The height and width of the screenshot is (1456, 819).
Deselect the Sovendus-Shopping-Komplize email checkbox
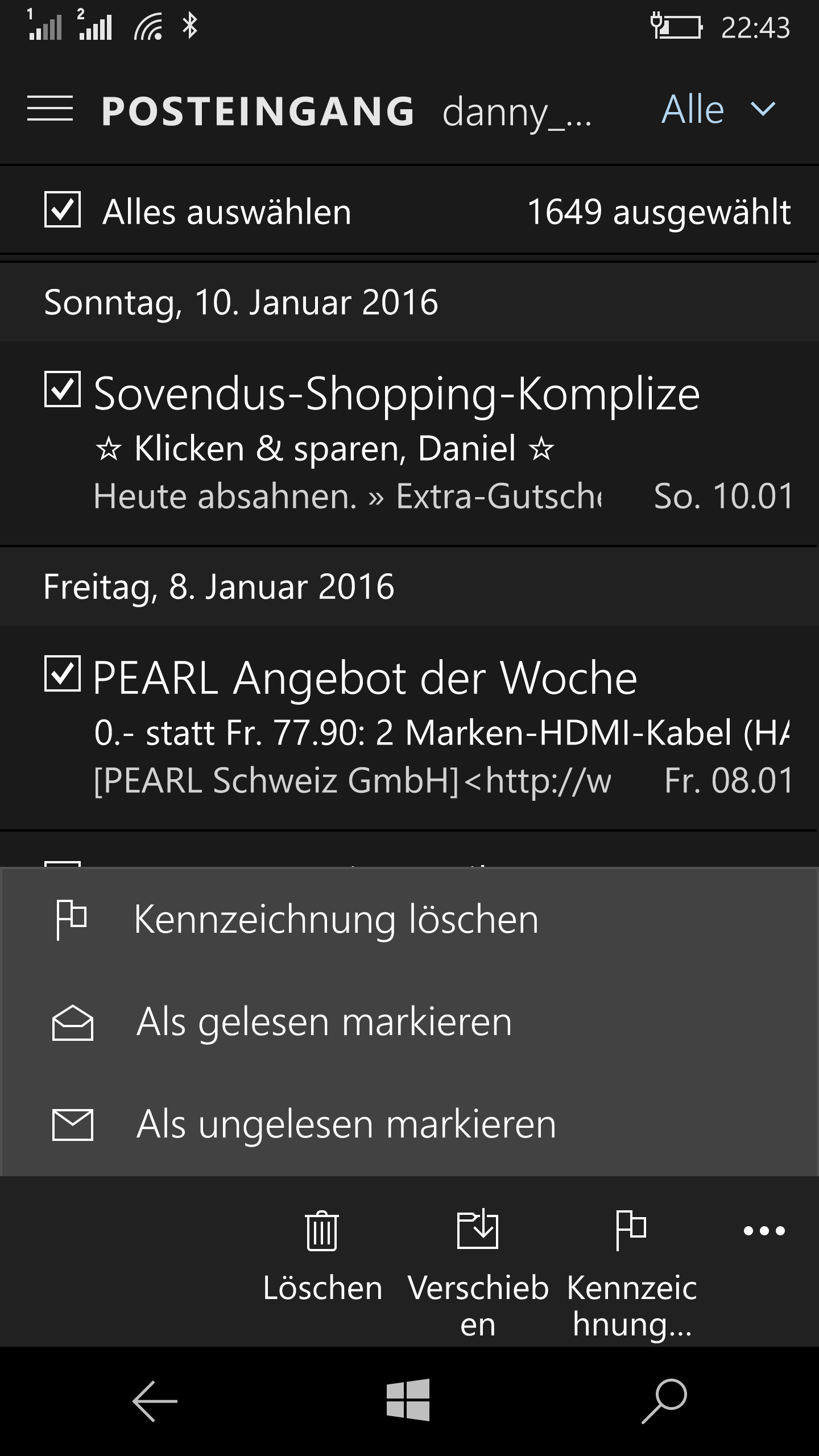pyautogui.click(x=63, y=389)
